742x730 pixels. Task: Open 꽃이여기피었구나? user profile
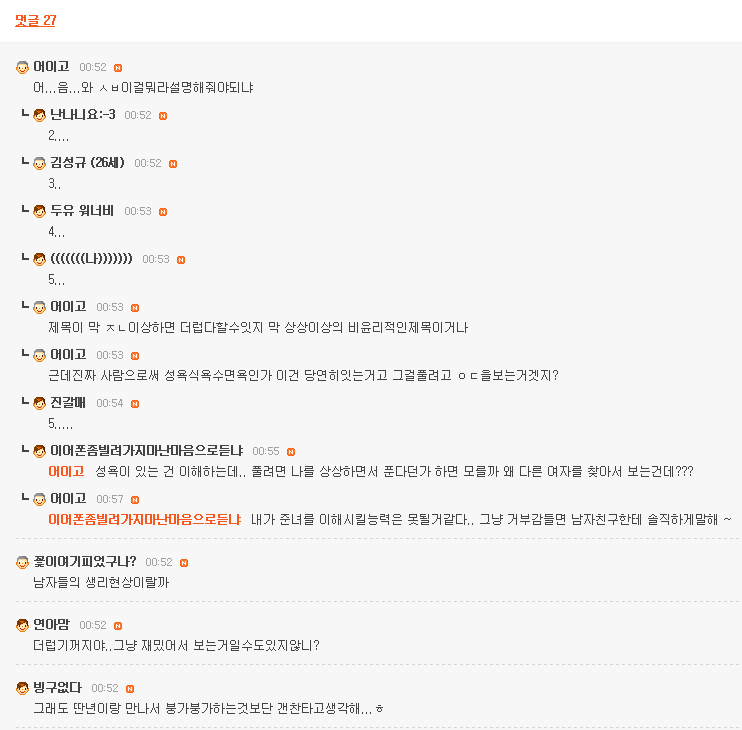pyautogui.click(x=84, y=562)
